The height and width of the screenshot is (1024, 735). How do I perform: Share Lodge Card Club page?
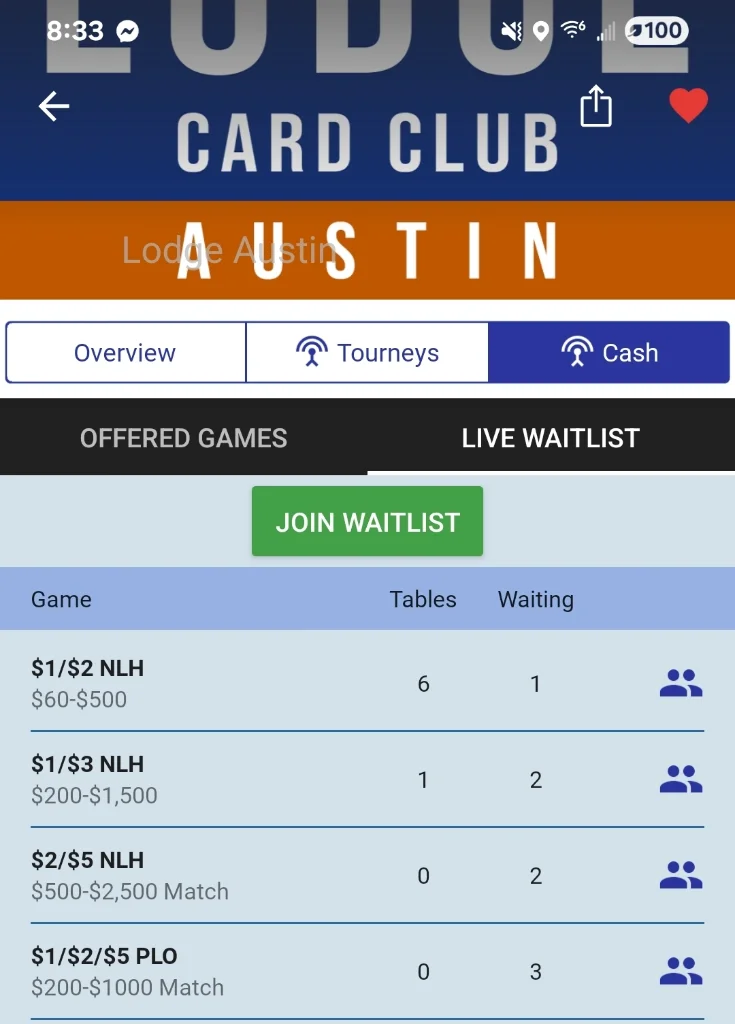point(596,106)
